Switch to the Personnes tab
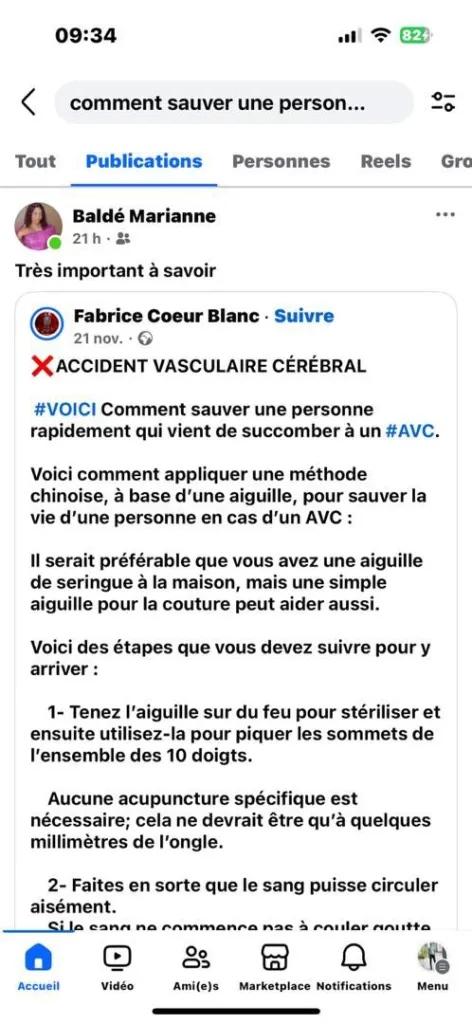This screenshot has height=1024, width=472. 281,161
